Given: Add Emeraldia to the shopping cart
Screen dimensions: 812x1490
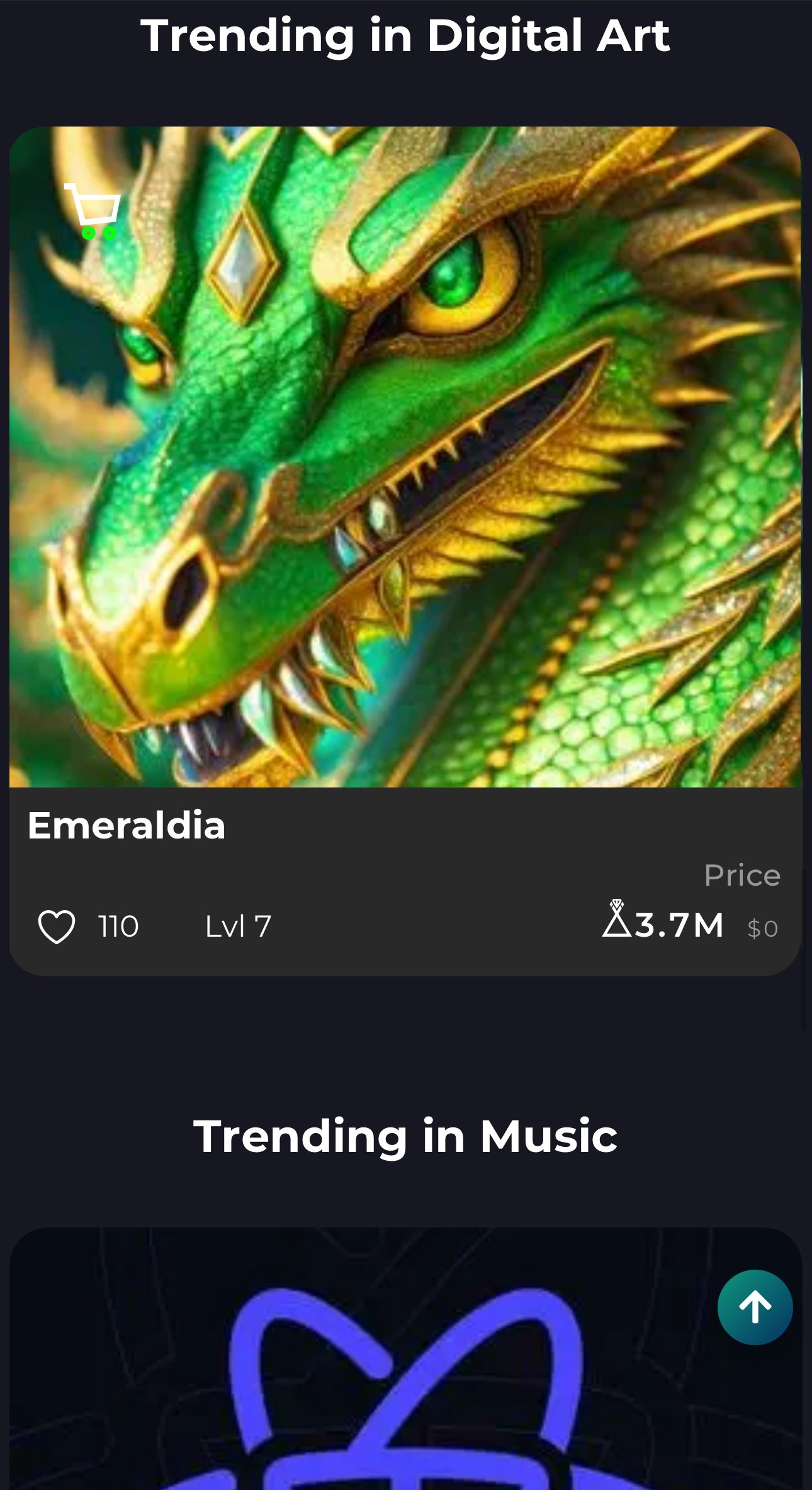Looking at the screenshot, I should click(x=93, y=212).
